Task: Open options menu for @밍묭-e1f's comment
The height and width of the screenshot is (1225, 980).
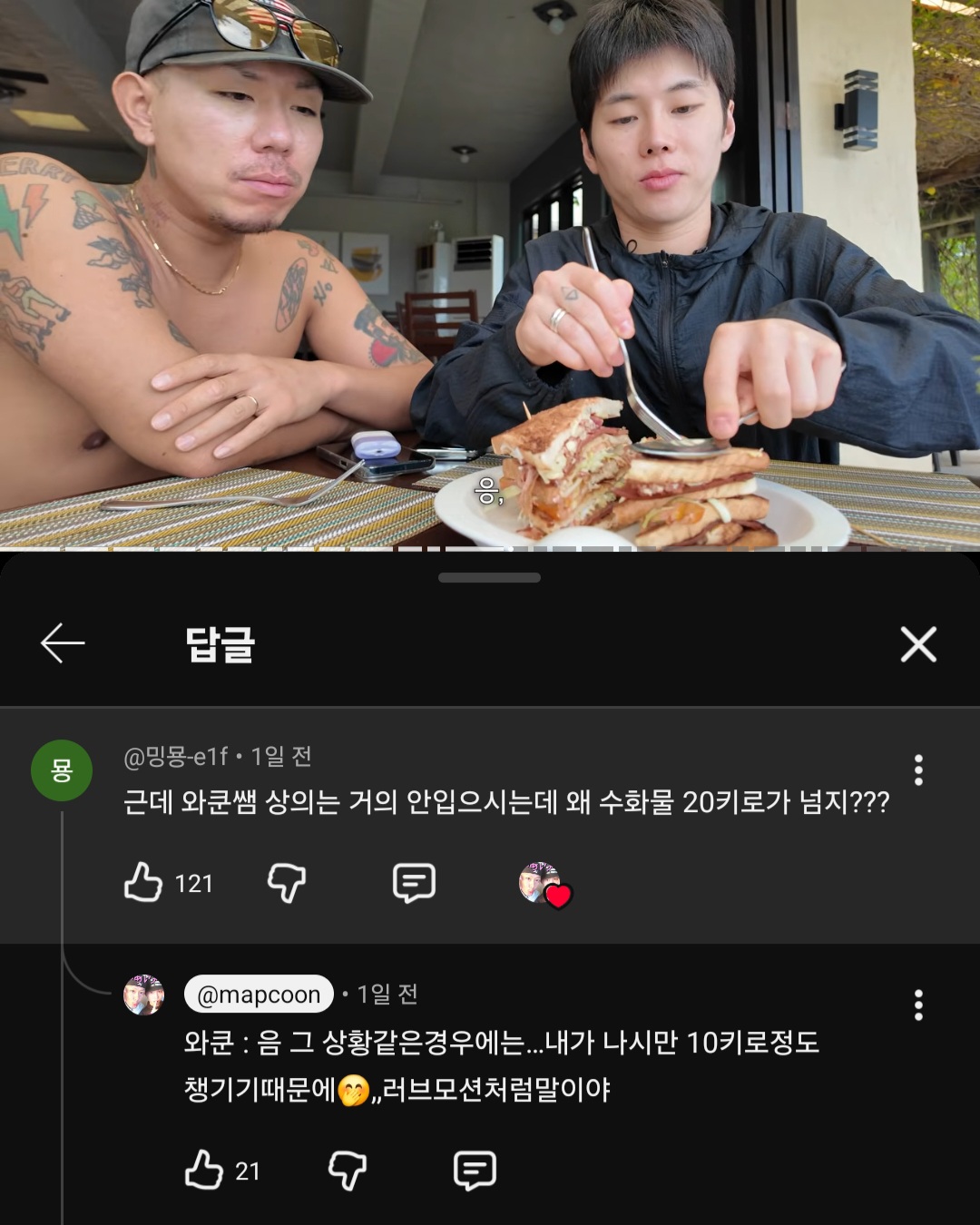Action: pos(918,769)
